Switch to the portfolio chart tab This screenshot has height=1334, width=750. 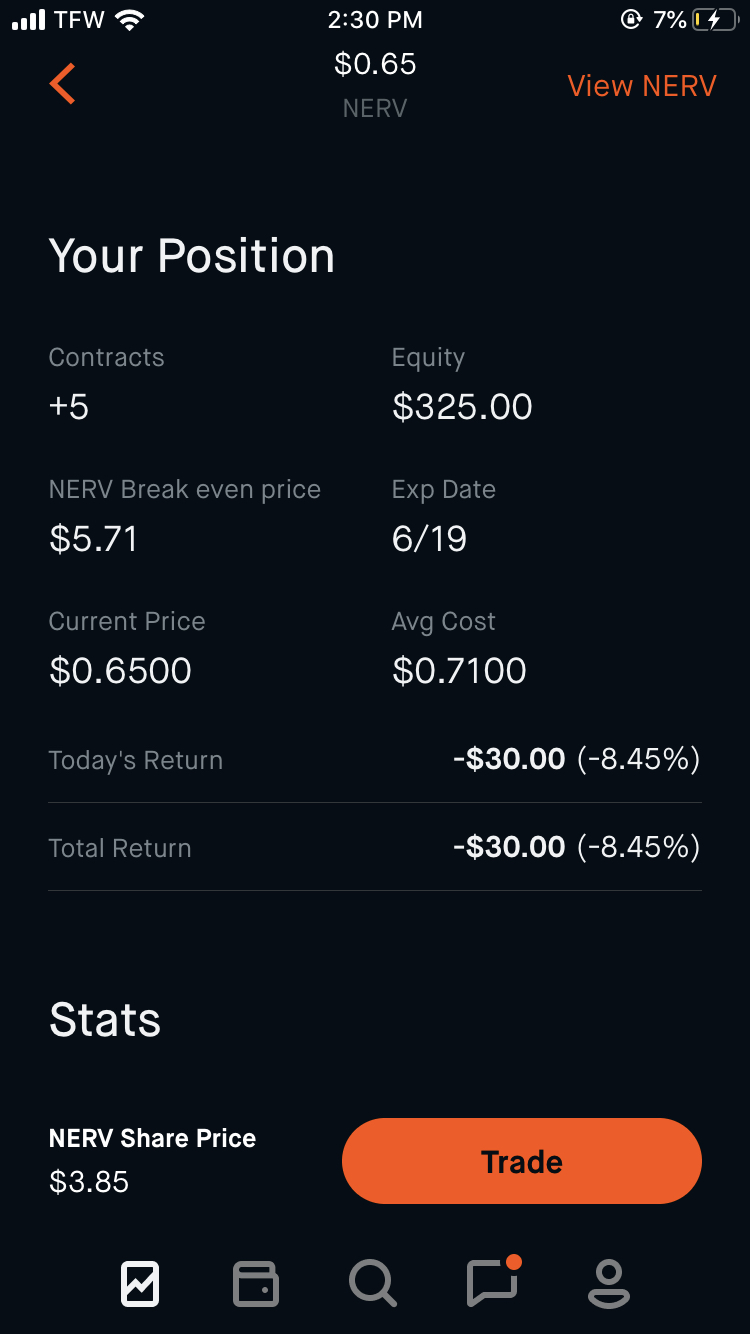click(140, 1283)
